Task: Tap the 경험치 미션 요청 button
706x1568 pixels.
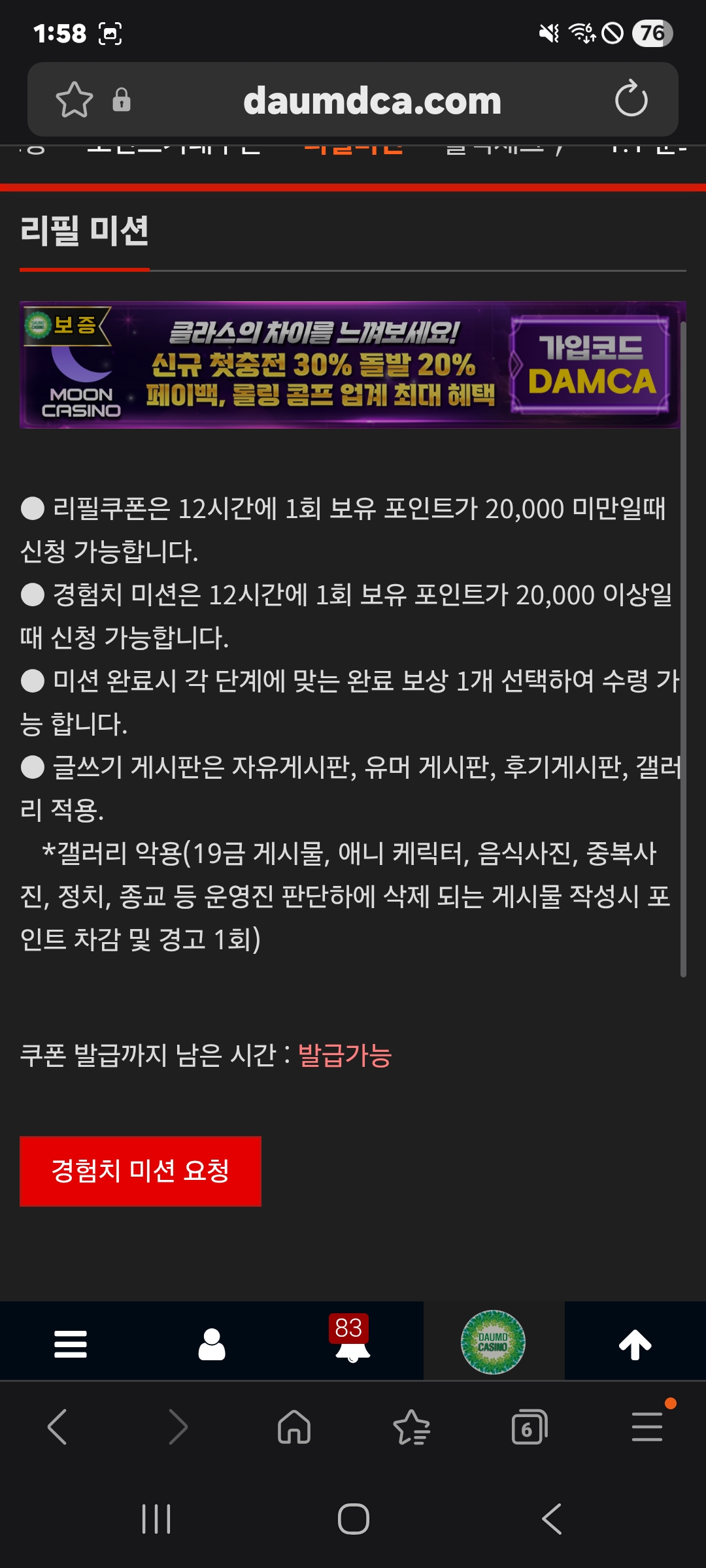Action: coord(140,1171)
